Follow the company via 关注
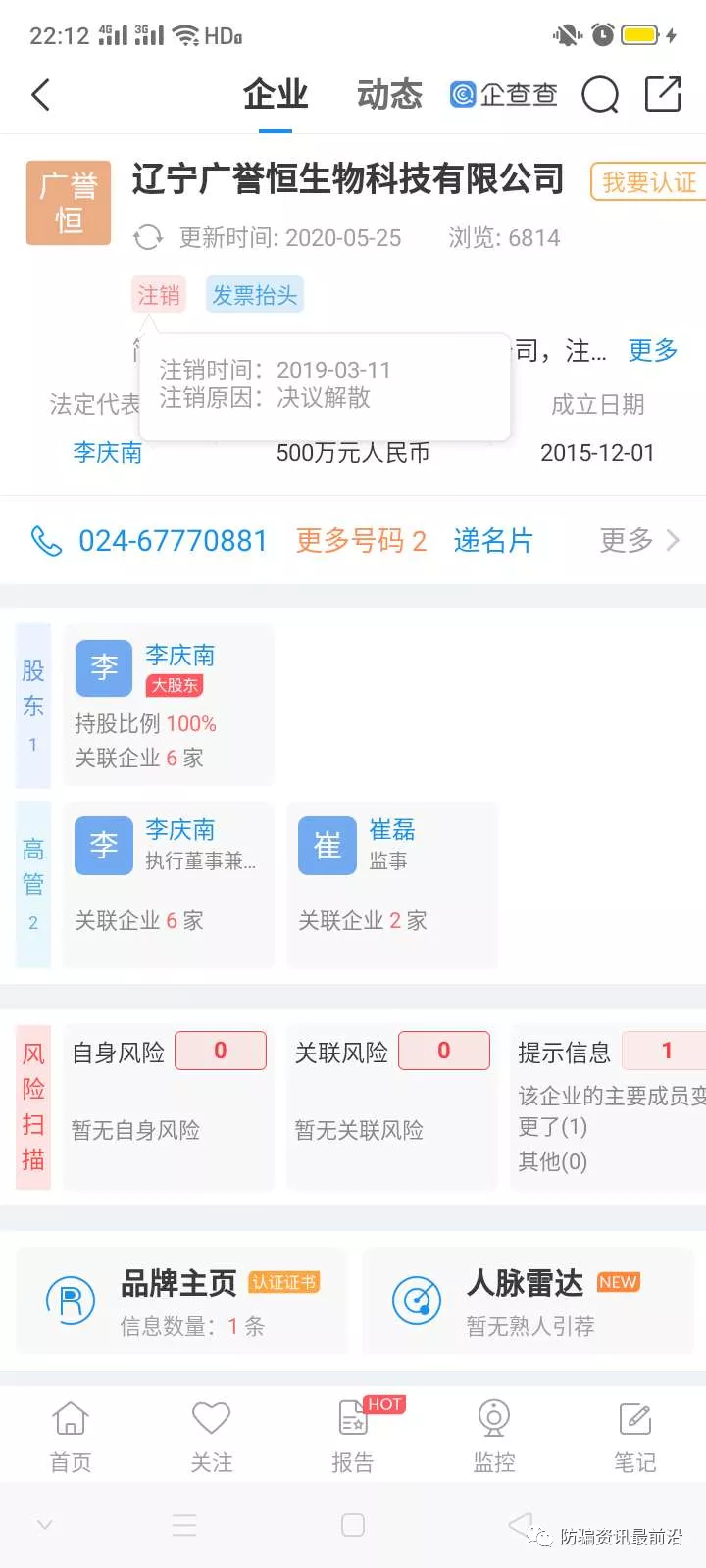This screenshot has height=1568, width=706. 211,1436
